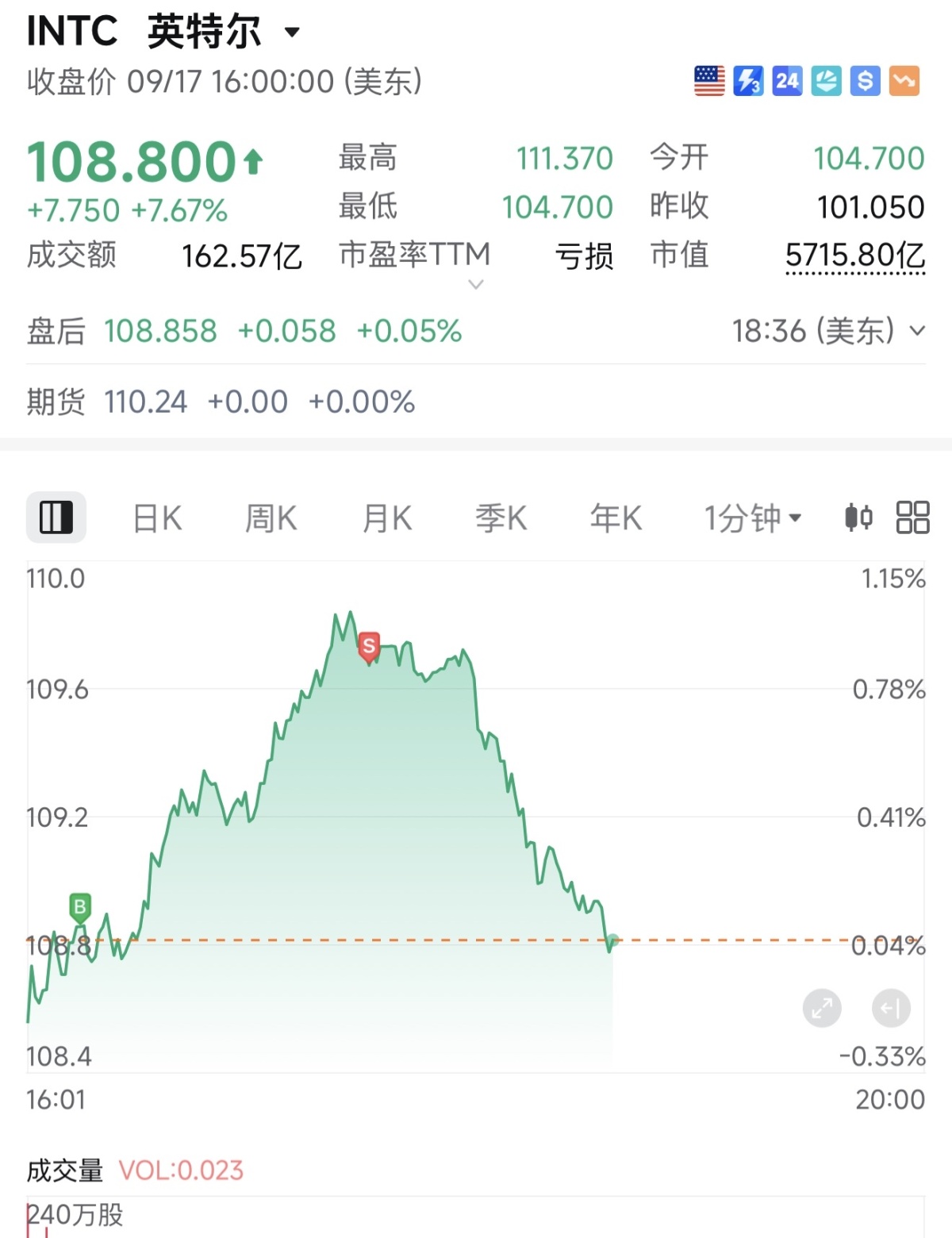The height and width of the screenshot is (1238, 952).
Task: Tap the sell marker S on chart
Action: click(x=369, y=648)
